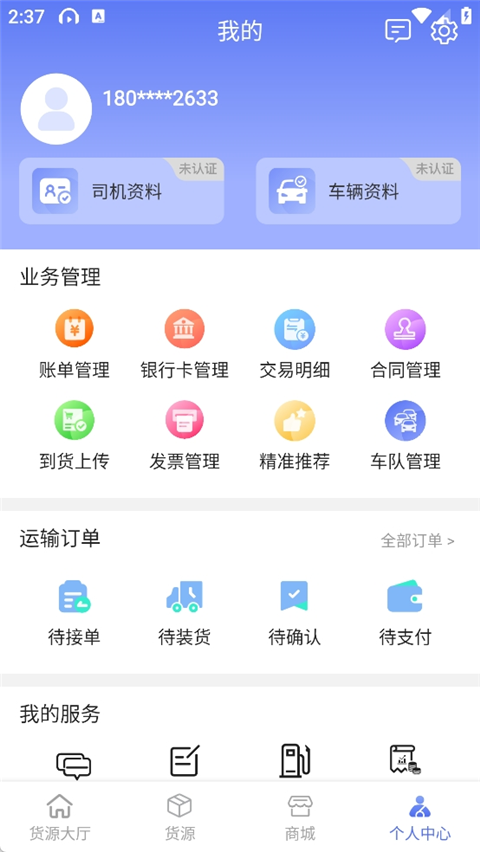Image resolution: width=480 pixels, height=852 pixels.
Task: Select 到货上传
Action: click(74, 435)
